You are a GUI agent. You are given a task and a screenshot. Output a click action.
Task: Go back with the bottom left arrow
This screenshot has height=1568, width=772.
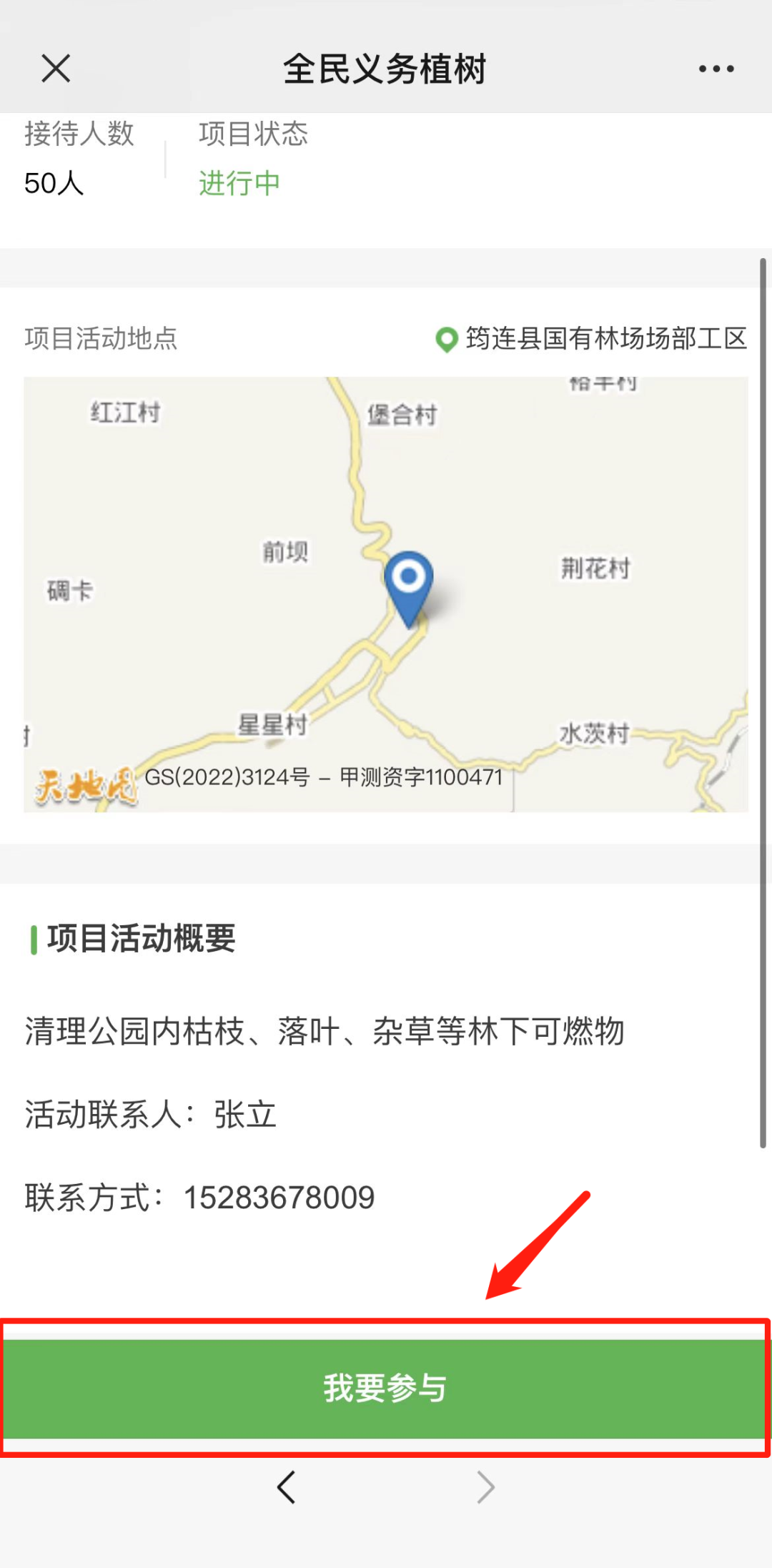tap(287, 1488)
